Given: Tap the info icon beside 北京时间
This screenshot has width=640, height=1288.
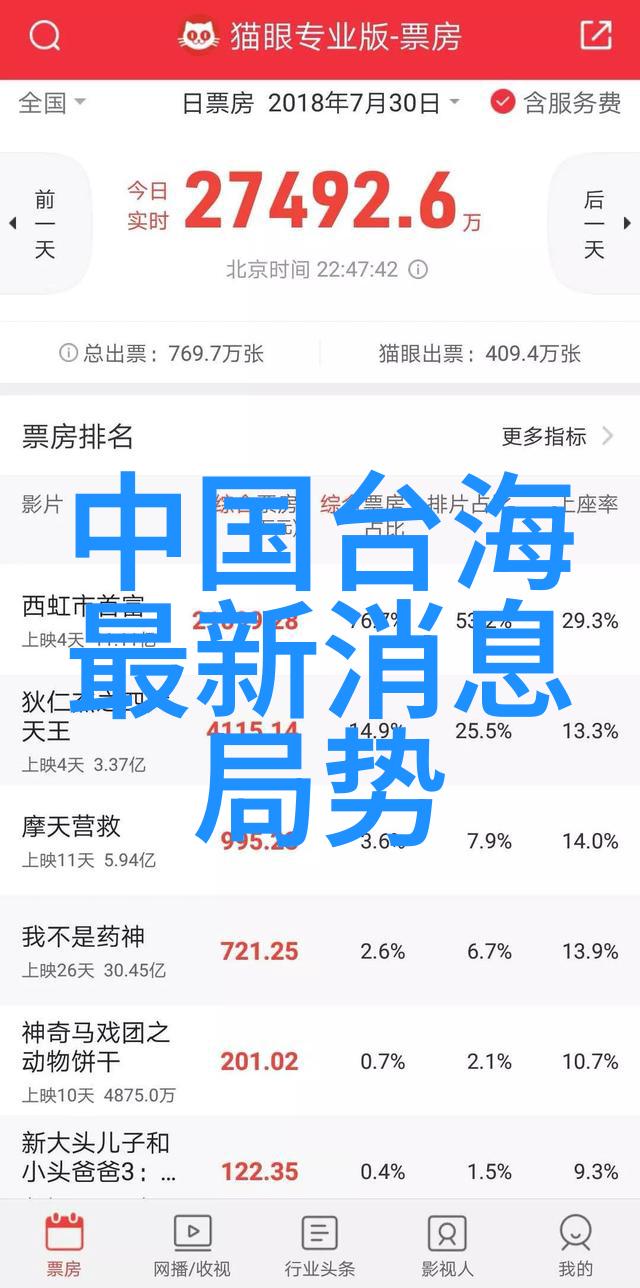Looking at the screenshot, I should pyautogui.click(x=418, y=270).
